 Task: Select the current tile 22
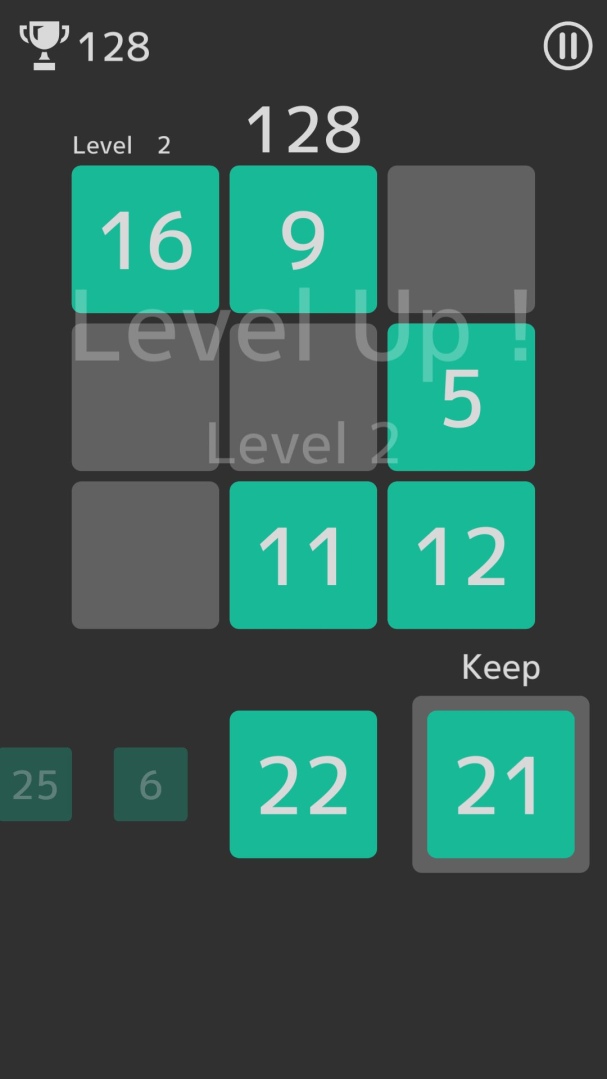303,784
